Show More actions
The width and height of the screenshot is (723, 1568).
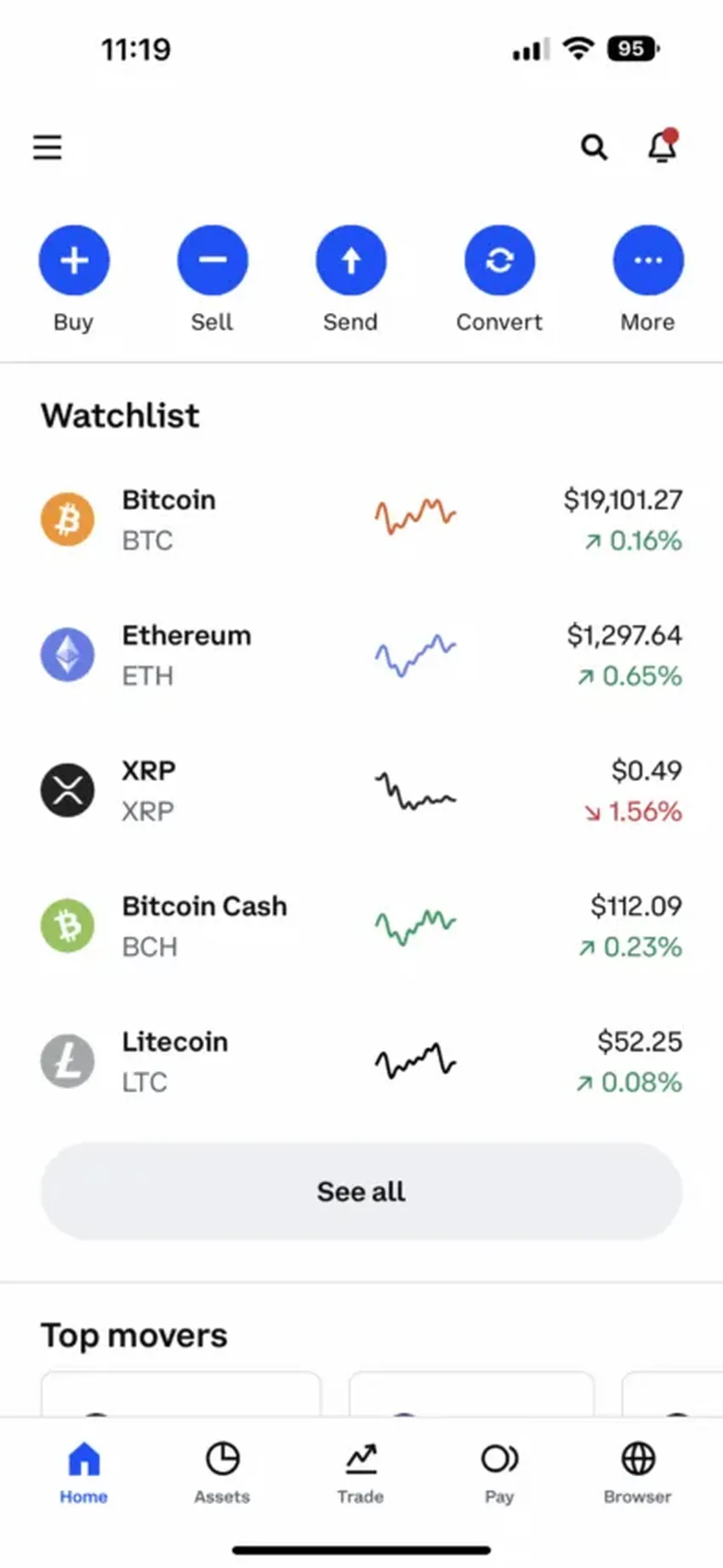click(x=648, y=260)
